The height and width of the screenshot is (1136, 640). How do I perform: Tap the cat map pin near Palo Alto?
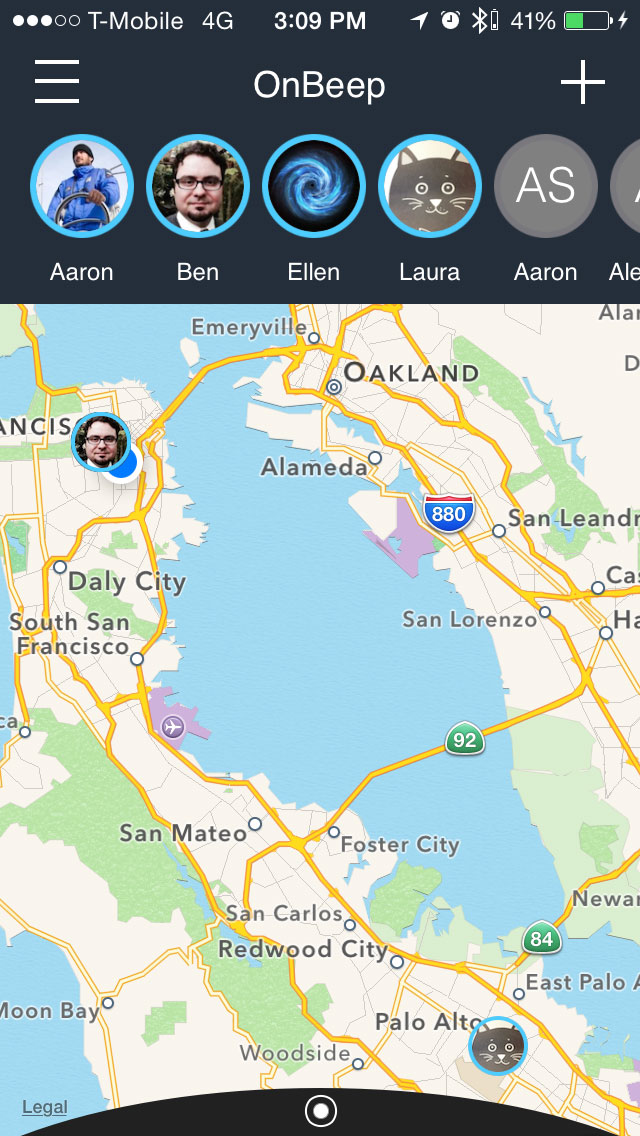pyautogui.click(x=498, y=1045)
